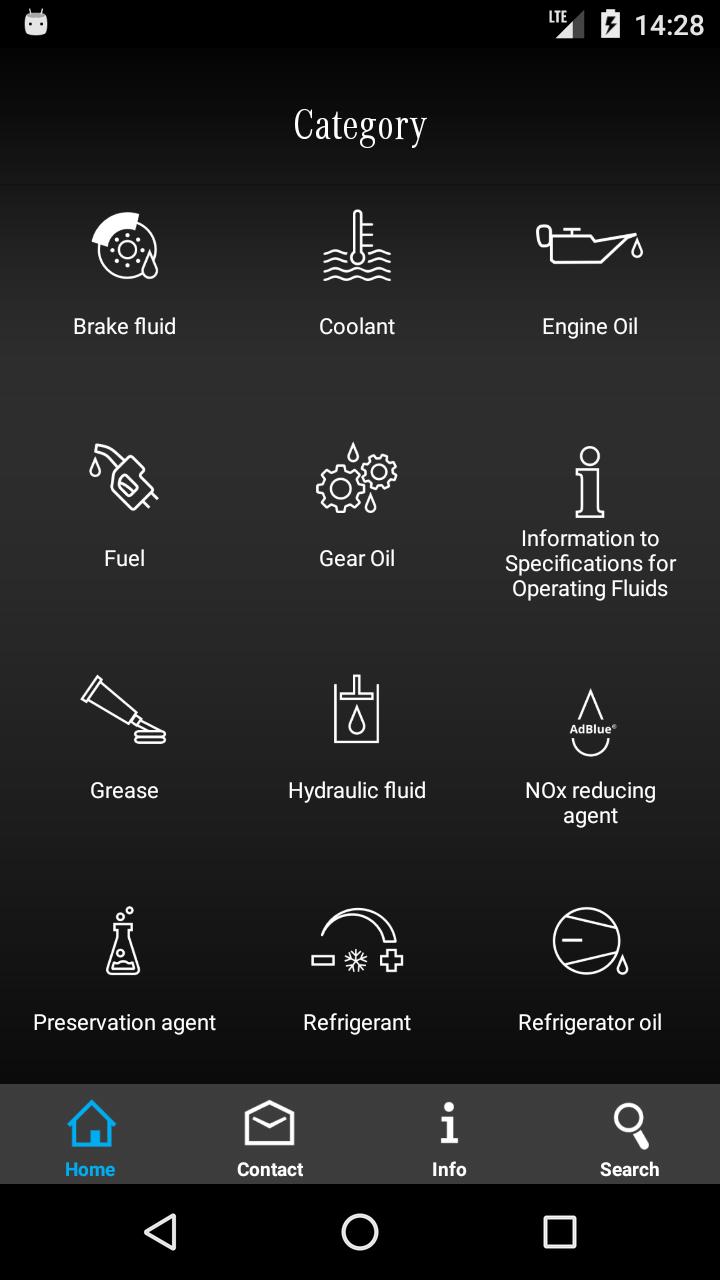
Task: Open the Engine Oil category
Action: (x=590, y=272)
